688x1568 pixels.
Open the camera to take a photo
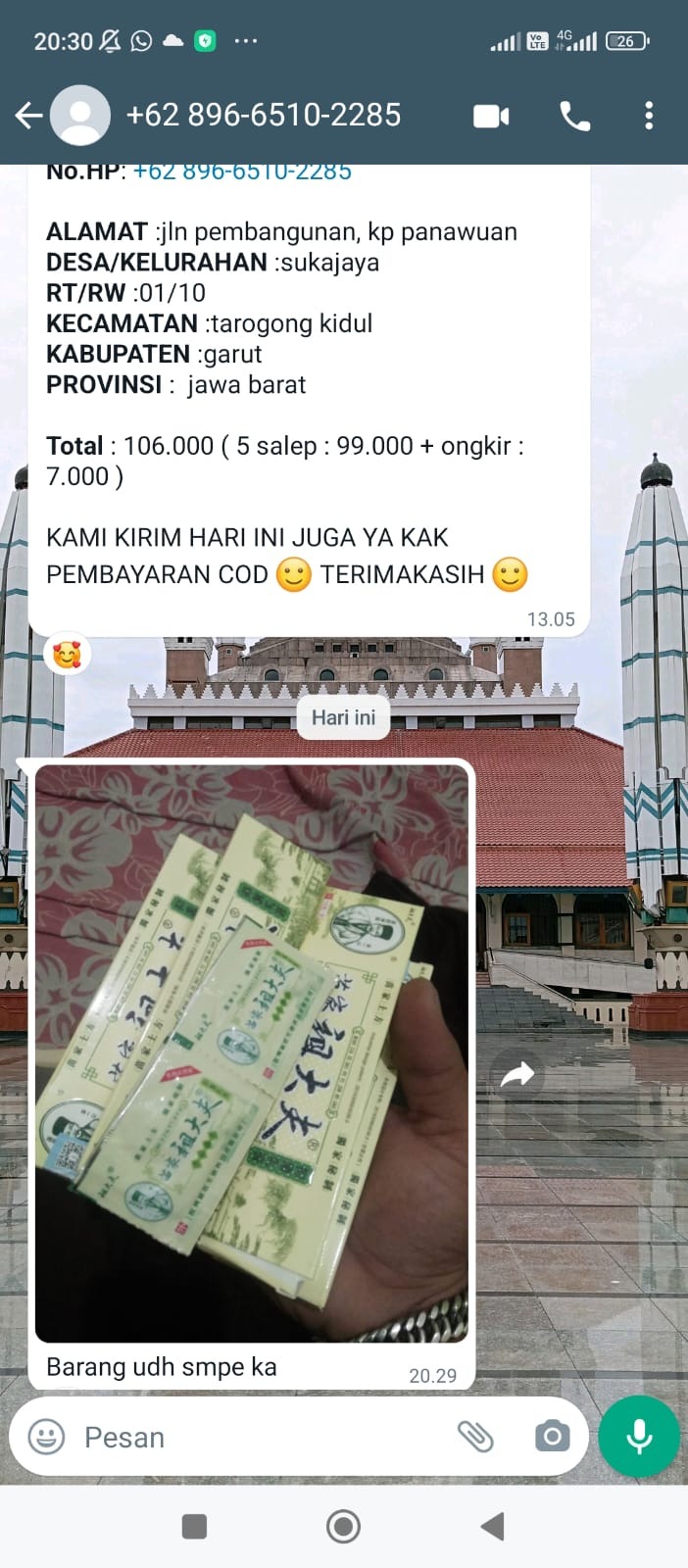click(x=552, y=1438)
